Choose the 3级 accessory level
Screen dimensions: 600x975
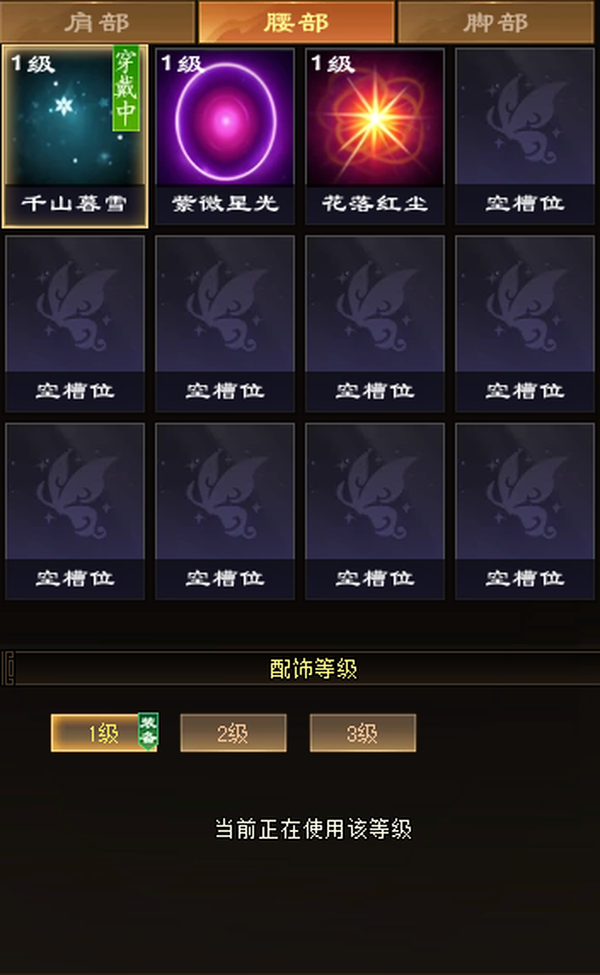(x=362, y=733)
